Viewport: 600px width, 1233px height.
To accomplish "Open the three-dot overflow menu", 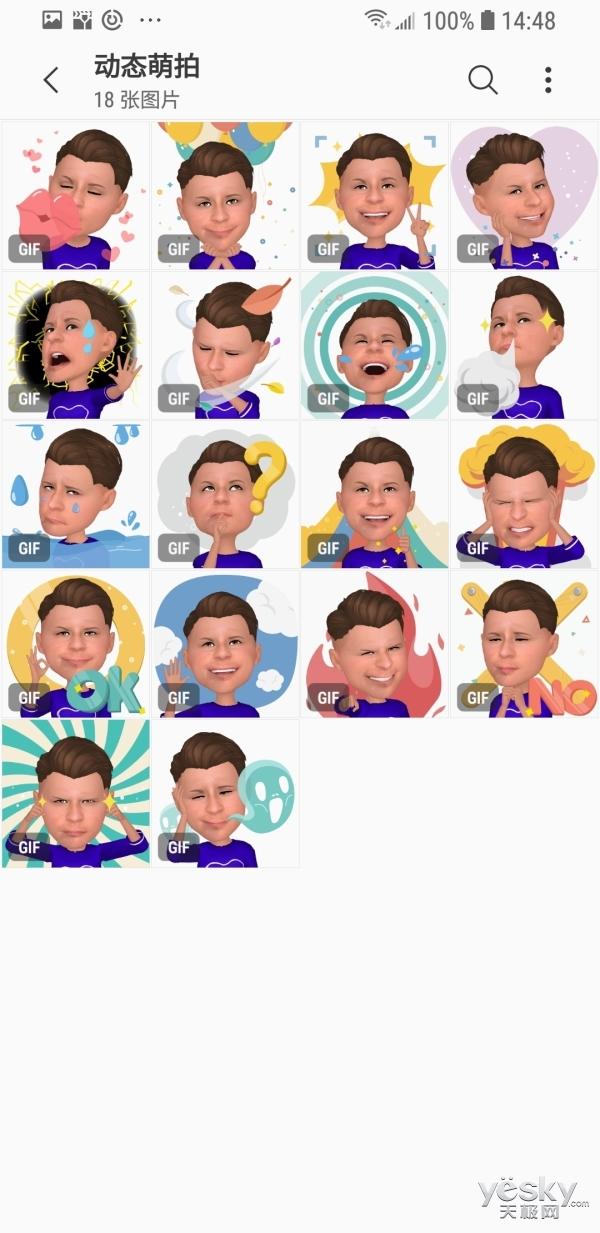I will coord(548,80).
